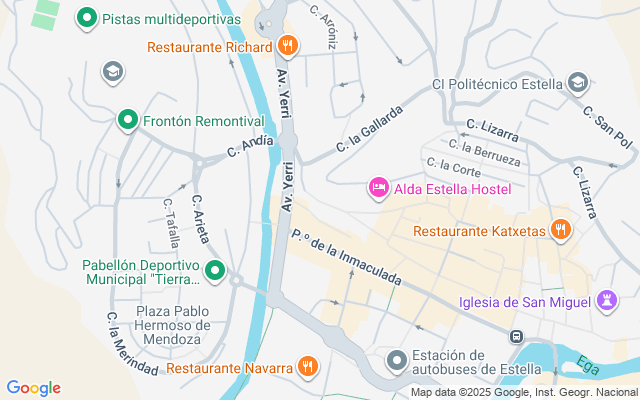Viewport: 640px width, 400px height.
Task: Open the Restaurante Richard place pin
Action: 288,46
